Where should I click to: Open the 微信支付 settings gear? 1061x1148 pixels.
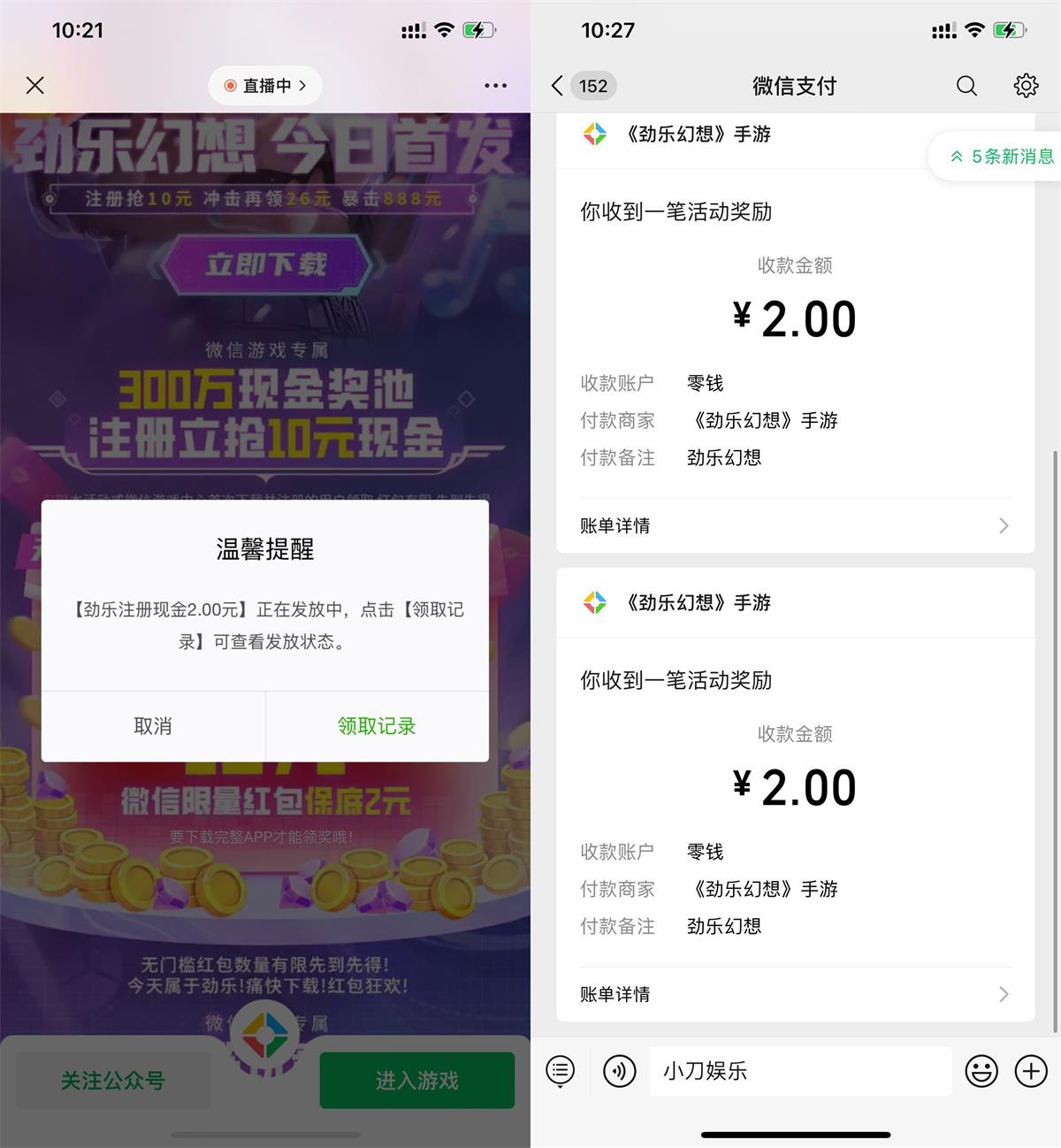click(1026, 86)
